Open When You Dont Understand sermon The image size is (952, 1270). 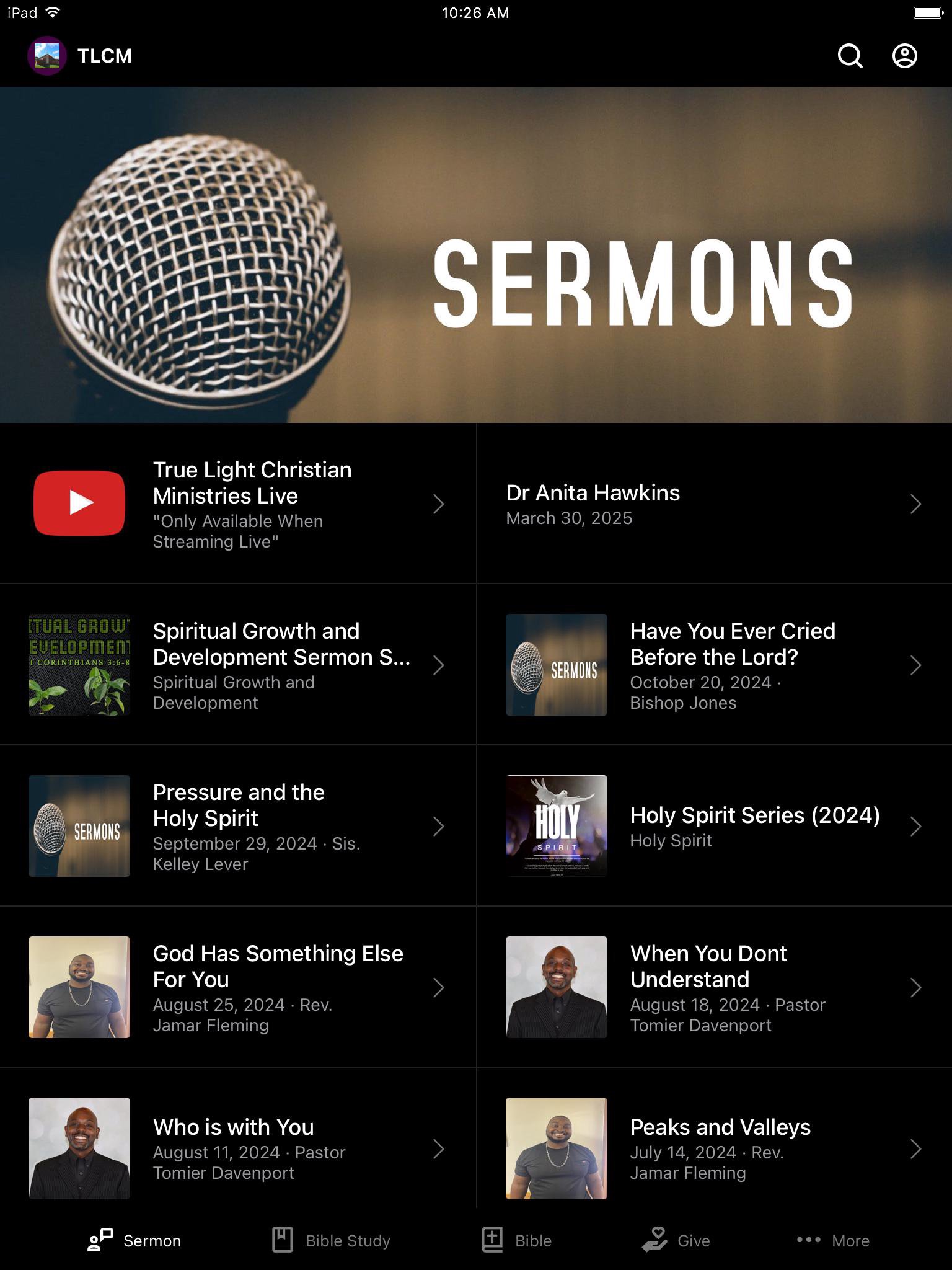(714, 987)
